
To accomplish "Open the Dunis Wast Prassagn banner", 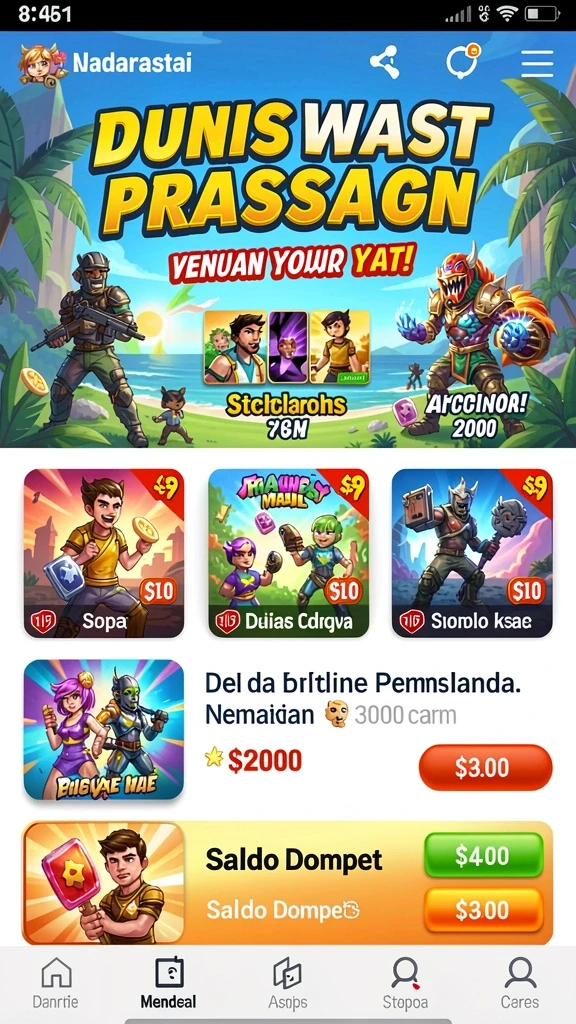I will click(x=288, y=240).
